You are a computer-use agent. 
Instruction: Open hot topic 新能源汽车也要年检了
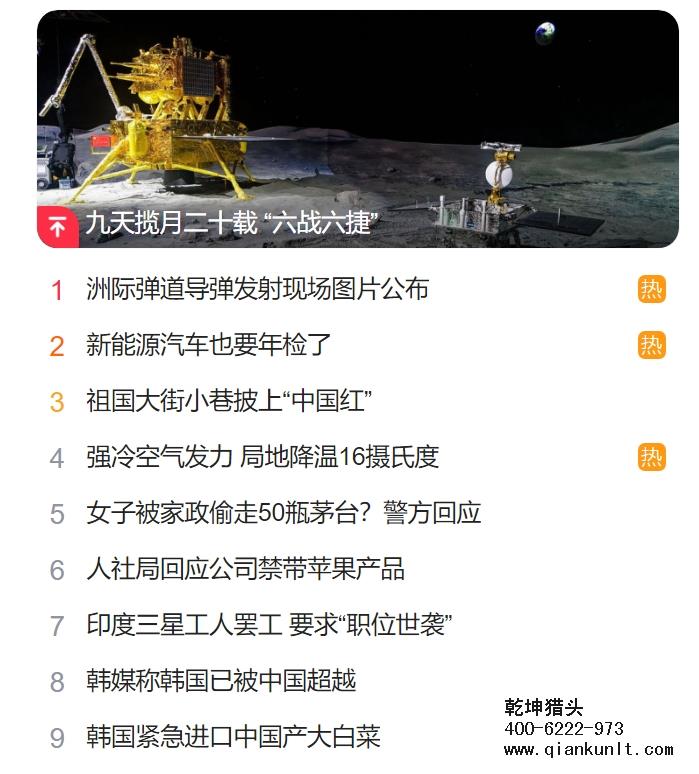208,346
